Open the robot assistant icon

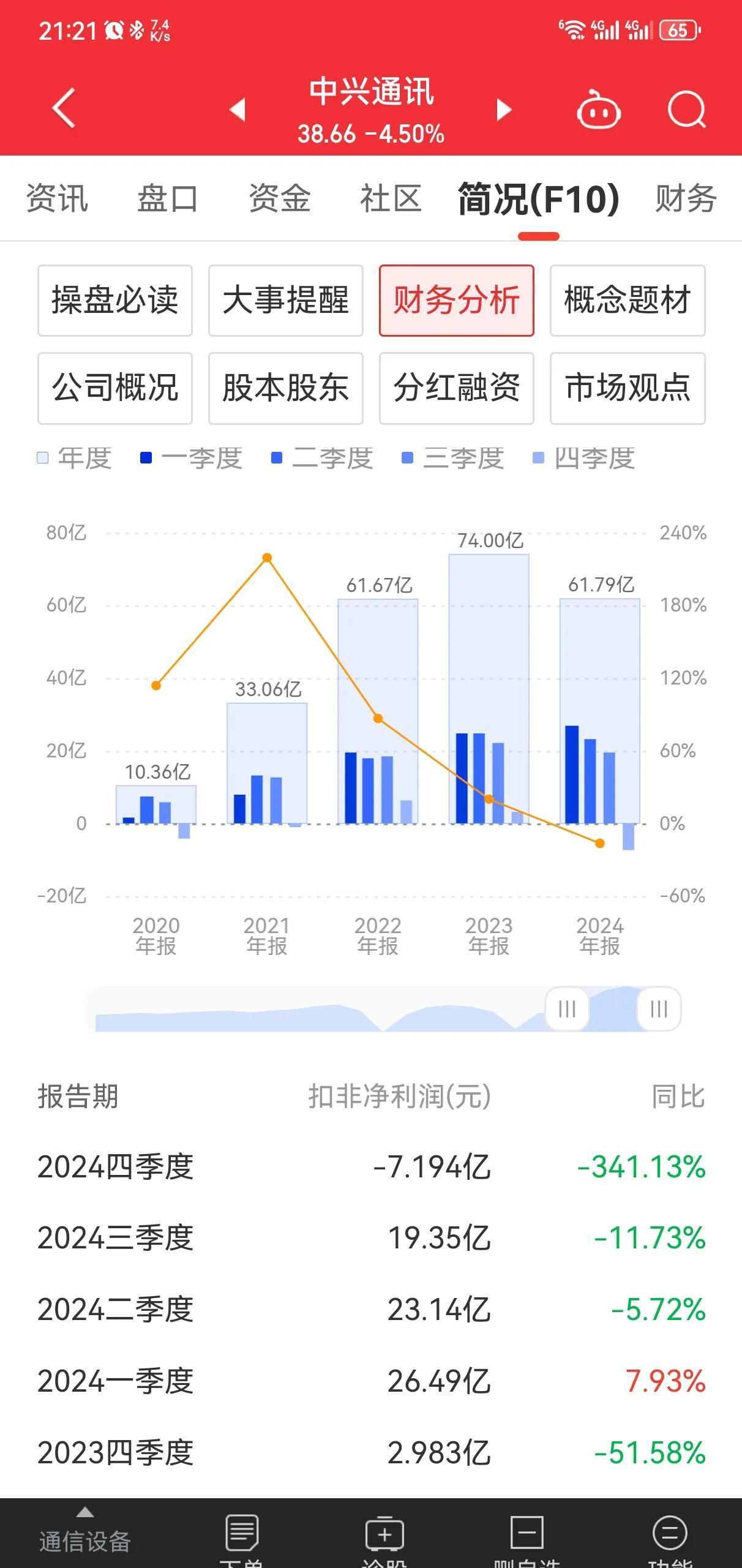(599, 110)
